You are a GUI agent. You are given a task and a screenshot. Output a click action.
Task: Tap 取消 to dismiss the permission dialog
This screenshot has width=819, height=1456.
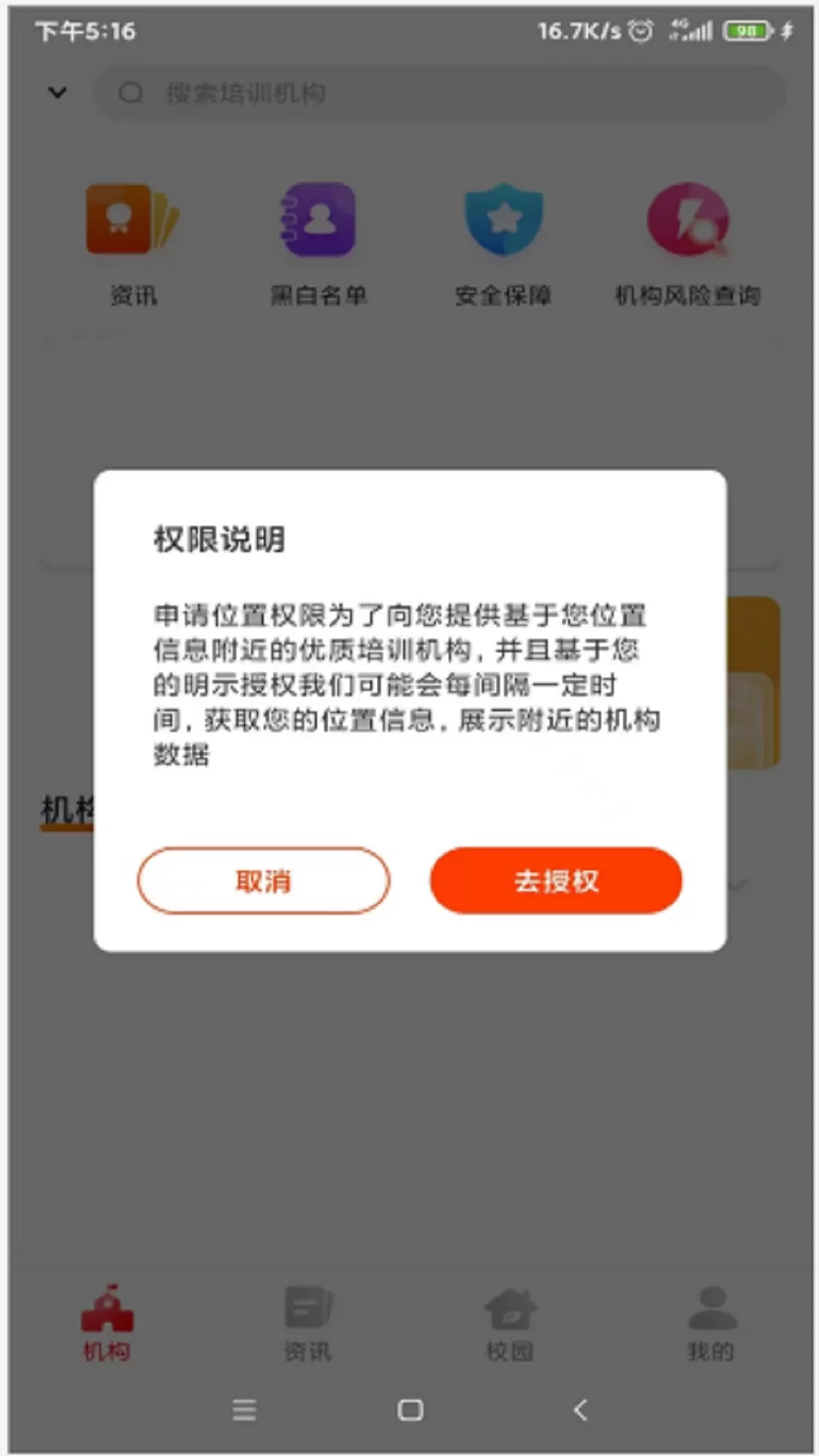click(263, 880)
